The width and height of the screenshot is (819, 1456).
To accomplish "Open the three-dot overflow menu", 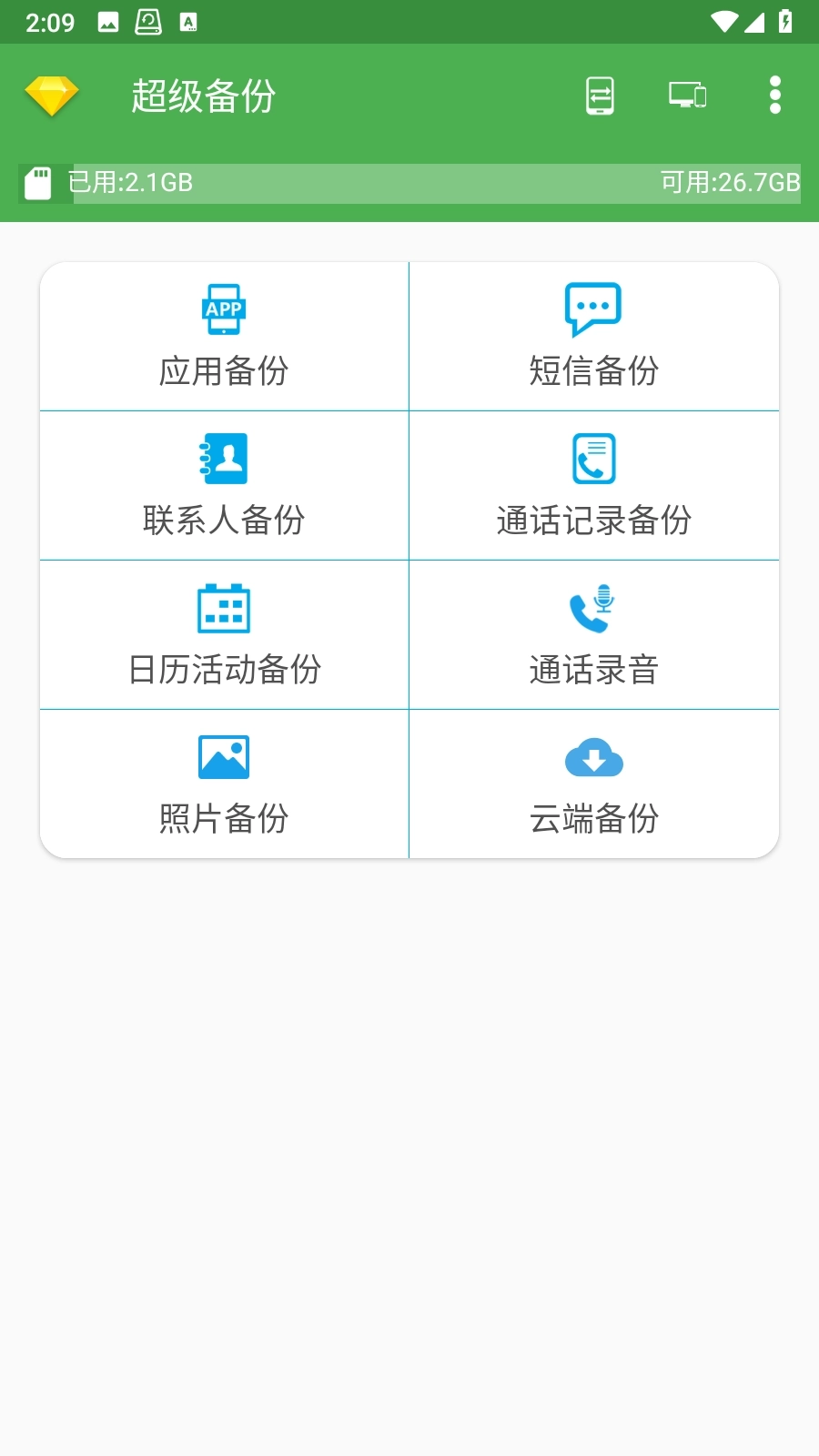I will coord(775,96).
